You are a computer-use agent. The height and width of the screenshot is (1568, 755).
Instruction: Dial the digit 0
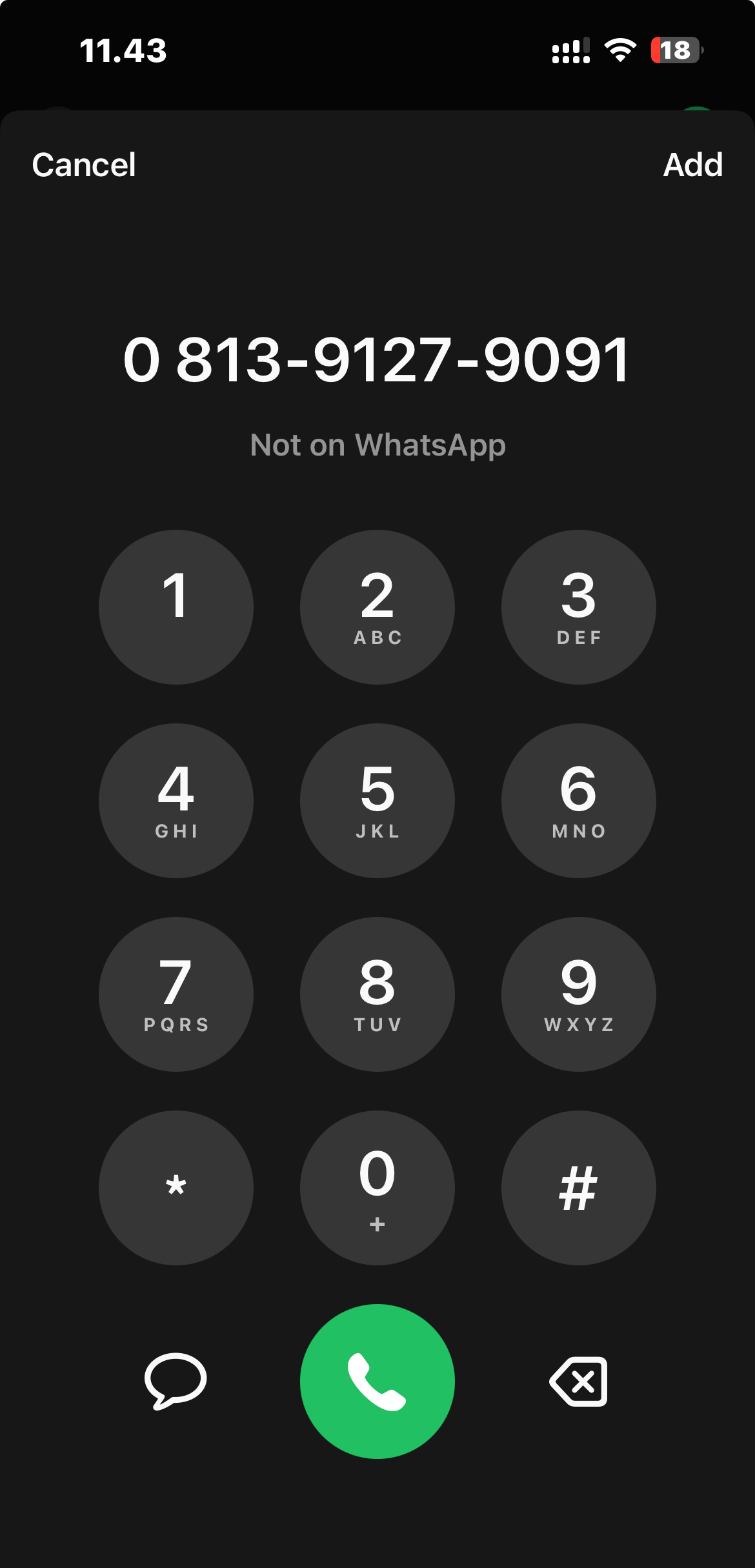coord(377,1188)
